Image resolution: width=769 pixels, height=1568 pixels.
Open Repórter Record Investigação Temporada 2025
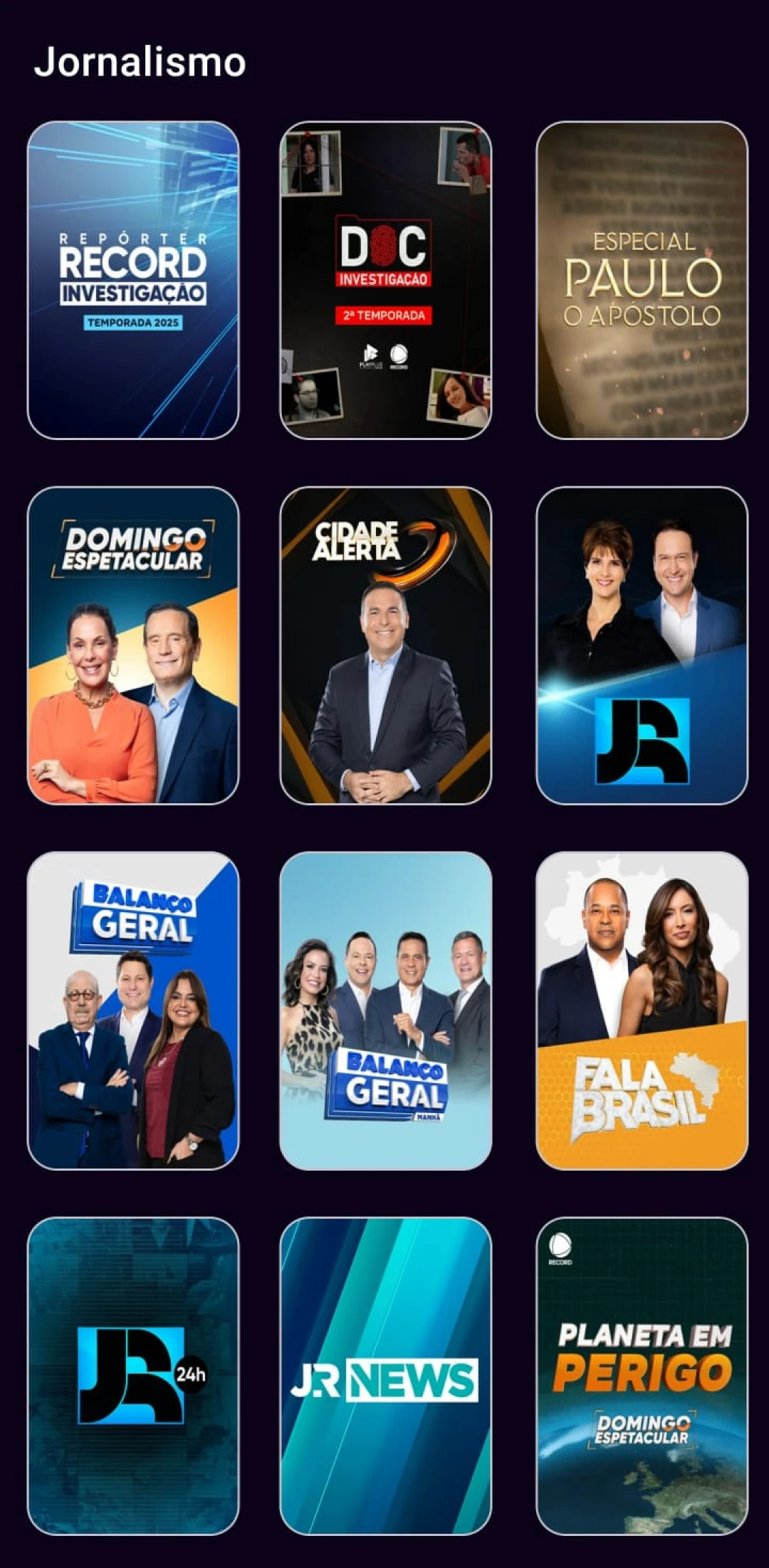coord(133,280)
